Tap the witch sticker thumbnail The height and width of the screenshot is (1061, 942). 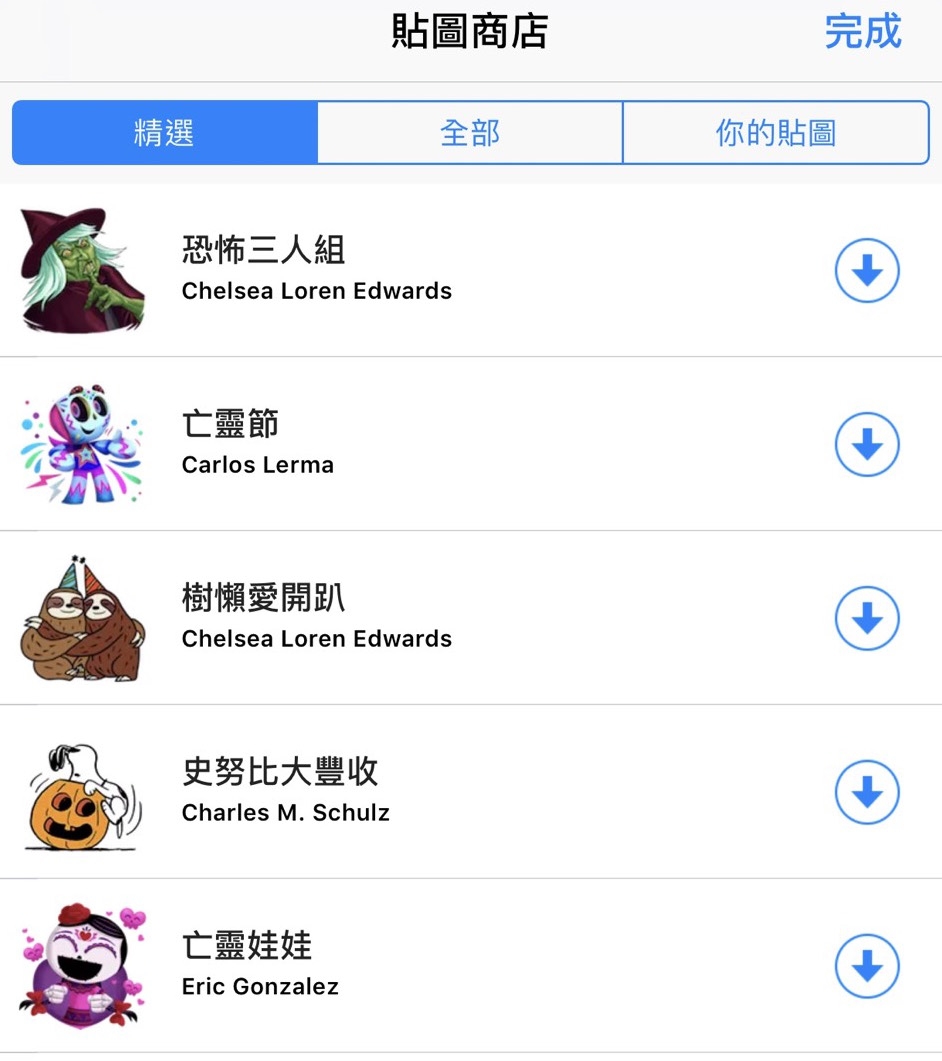pos(82,270)
